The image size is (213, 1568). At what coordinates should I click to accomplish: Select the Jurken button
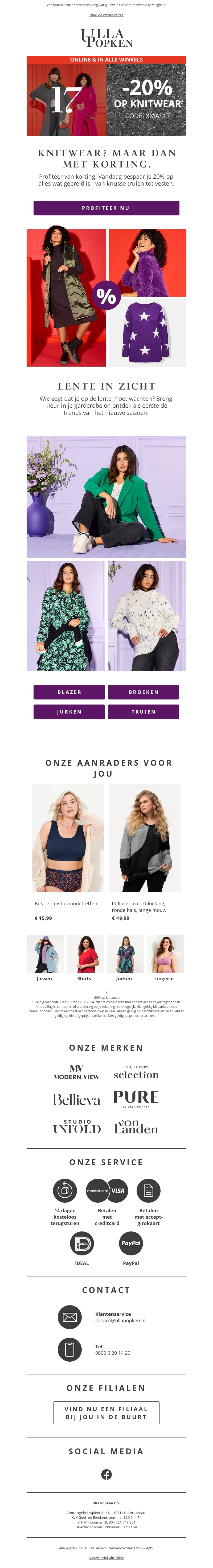pos(69,711)
